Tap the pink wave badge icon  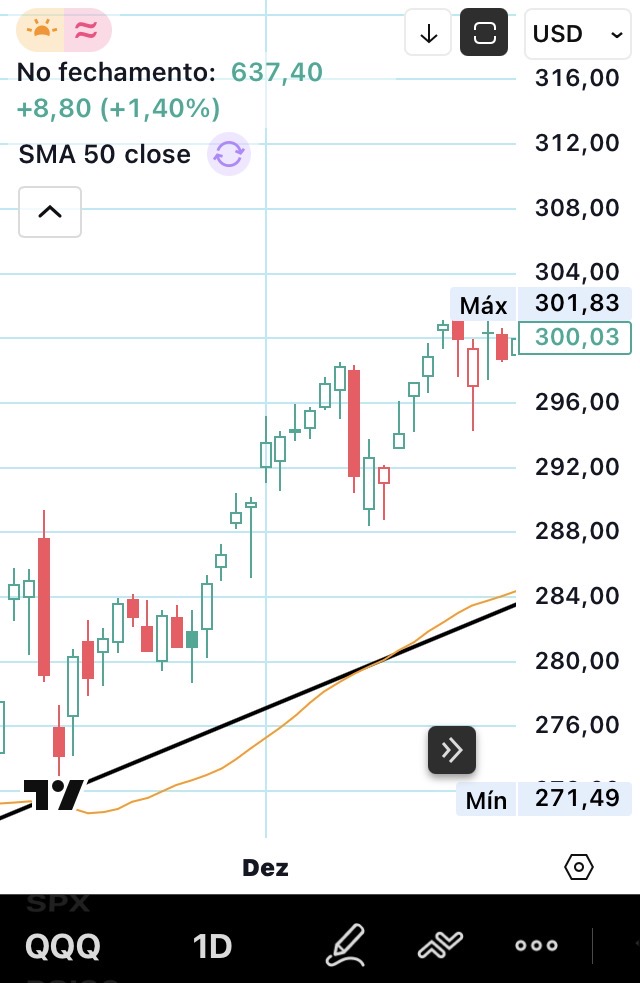(87, 30)
